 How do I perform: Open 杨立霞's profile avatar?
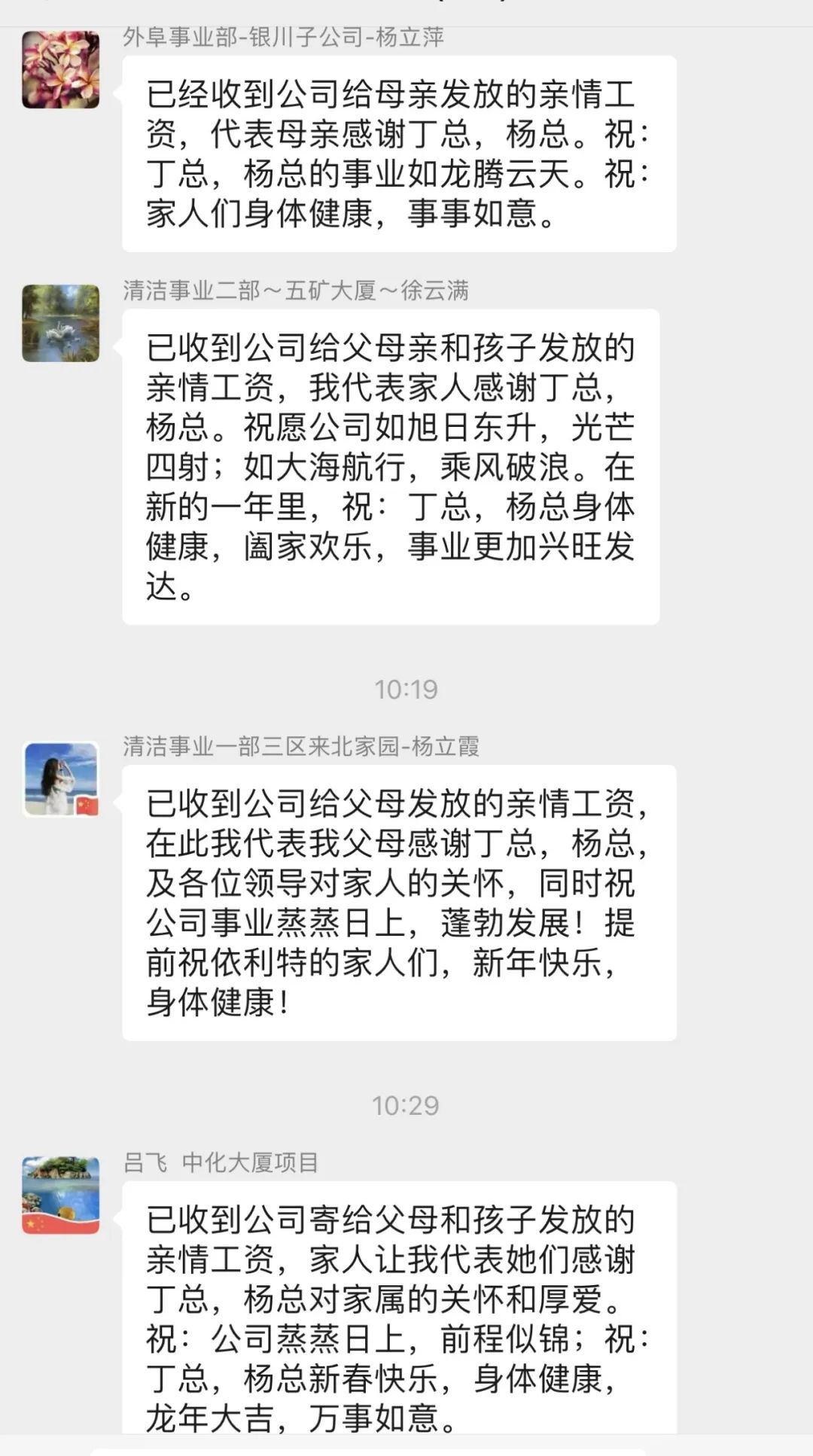(x=60, y=779)
